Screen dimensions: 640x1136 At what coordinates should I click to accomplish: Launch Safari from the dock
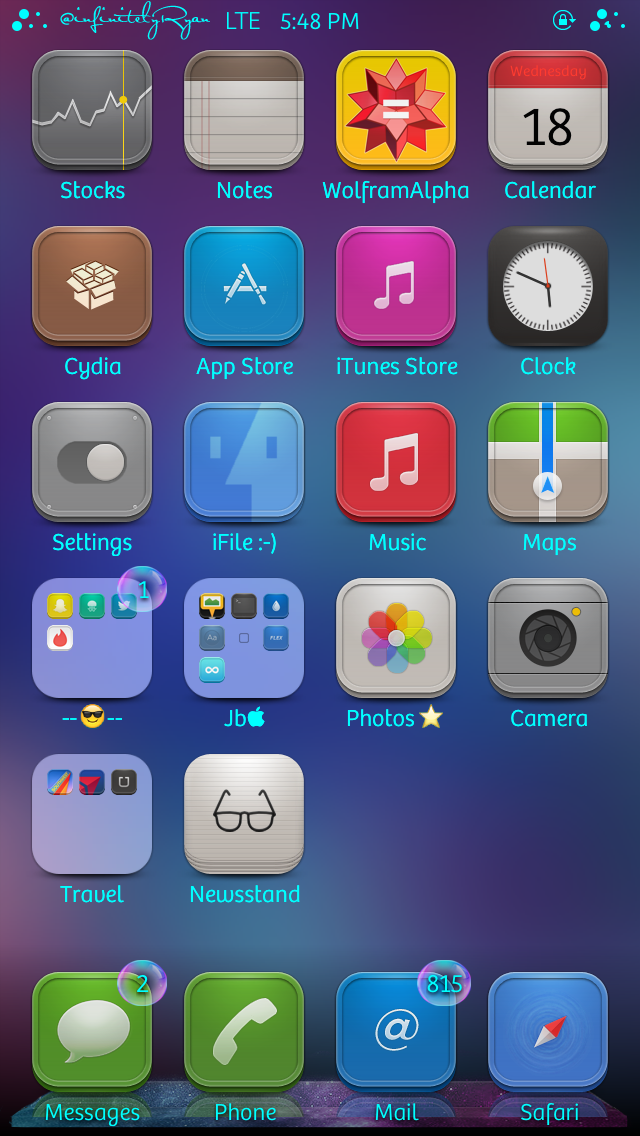click(548, 1031)
